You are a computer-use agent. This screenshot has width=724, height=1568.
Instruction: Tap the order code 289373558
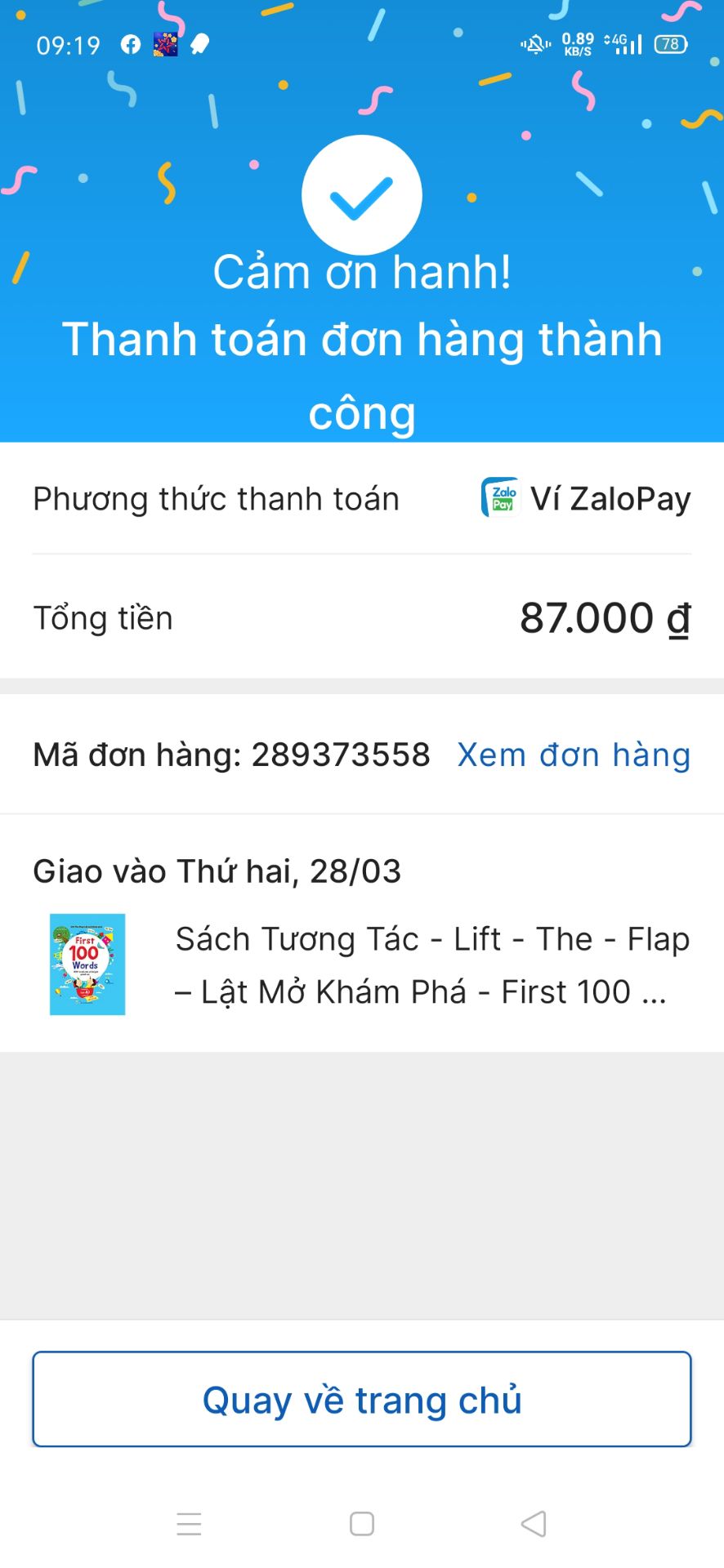point(340,754)
